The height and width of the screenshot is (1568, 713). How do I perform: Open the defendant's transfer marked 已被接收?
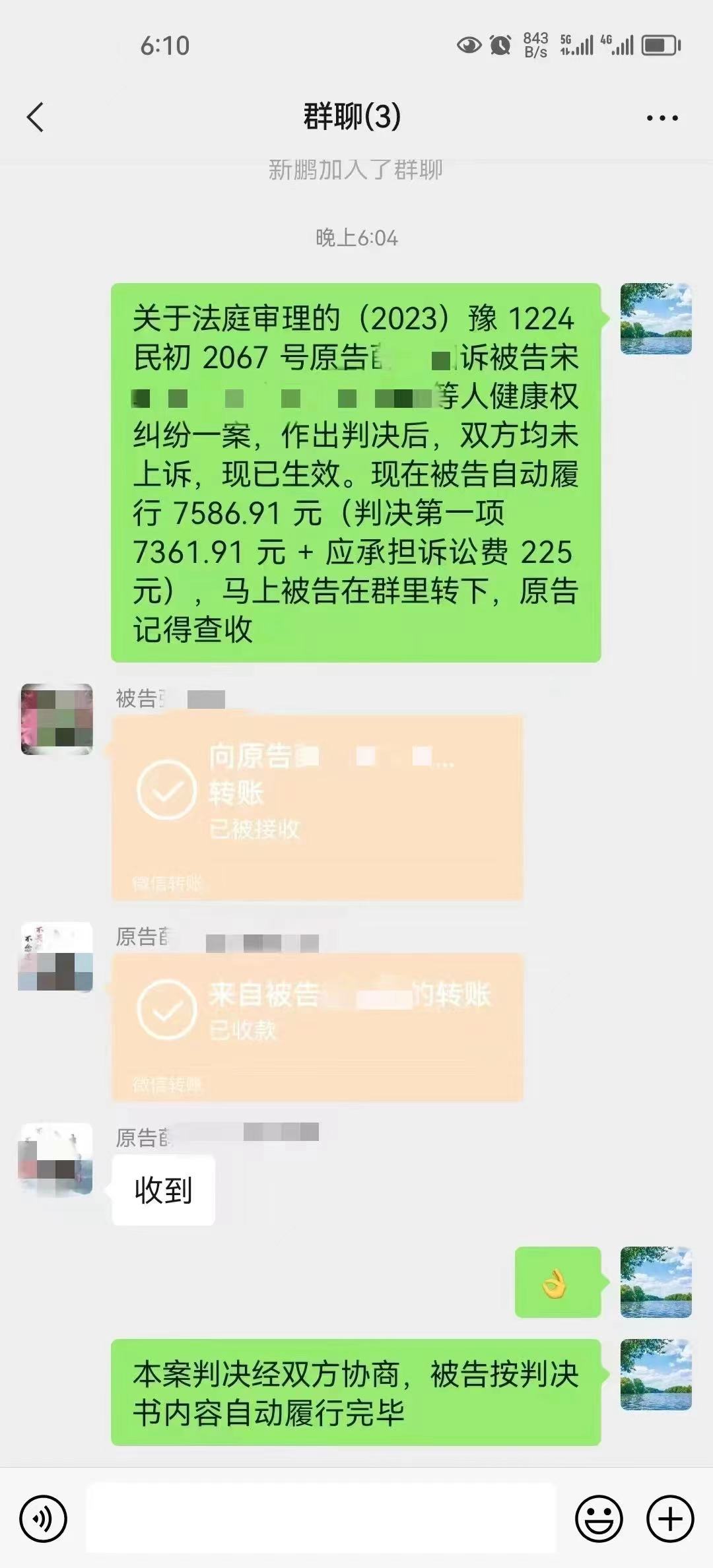pyautogui.click(x=317, y=807)
